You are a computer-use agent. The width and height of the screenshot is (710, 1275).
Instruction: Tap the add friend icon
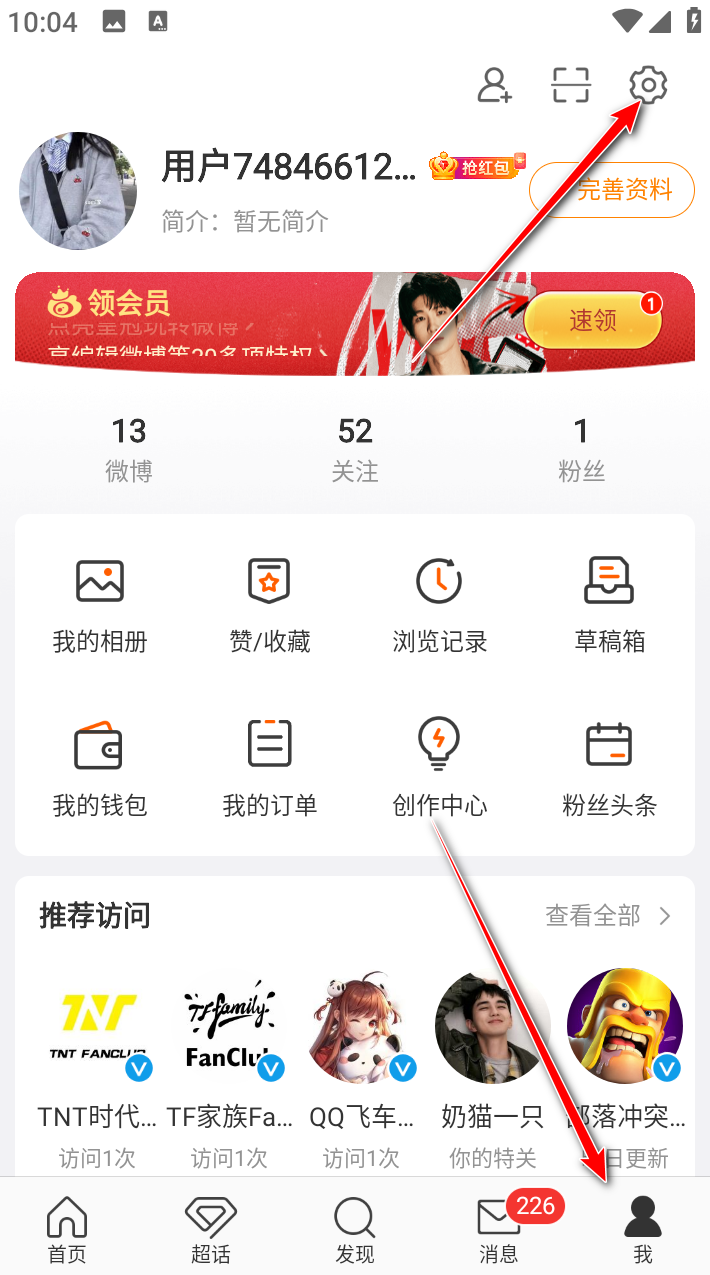[494, 85]
